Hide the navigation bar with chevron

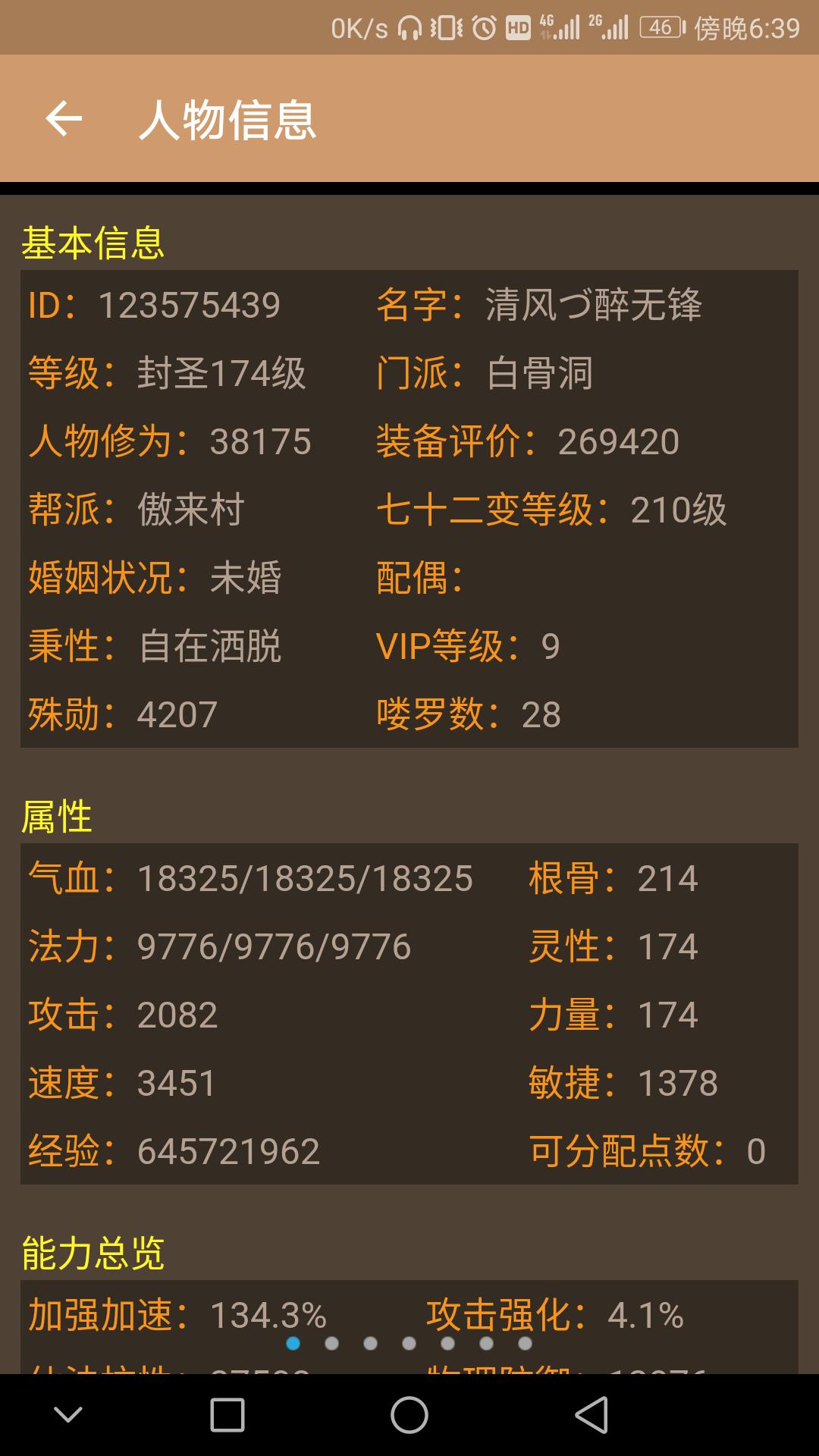coord(68,1414)
